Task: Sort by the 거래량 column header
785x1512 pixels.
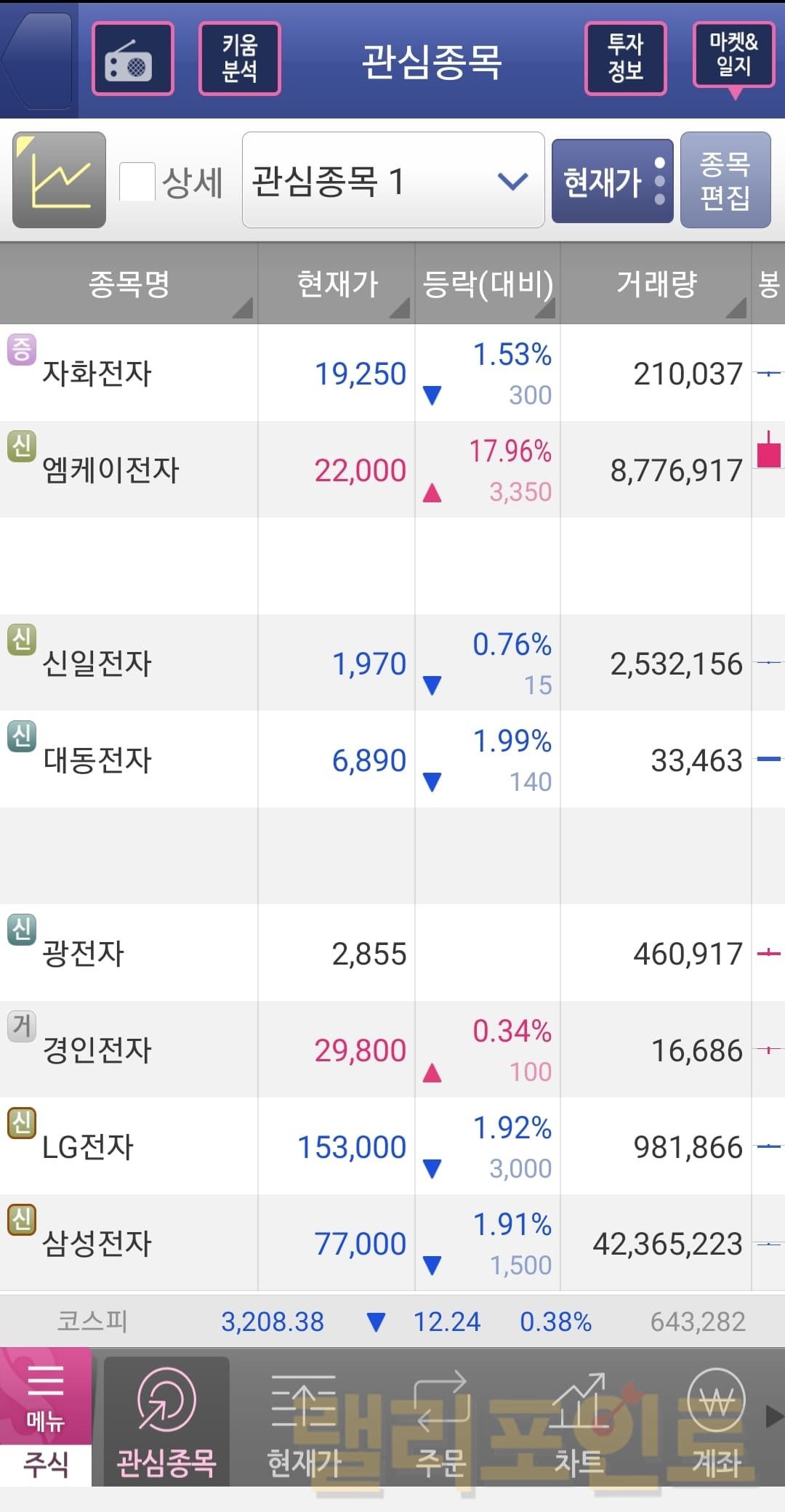Action: [x=656, y=283]
